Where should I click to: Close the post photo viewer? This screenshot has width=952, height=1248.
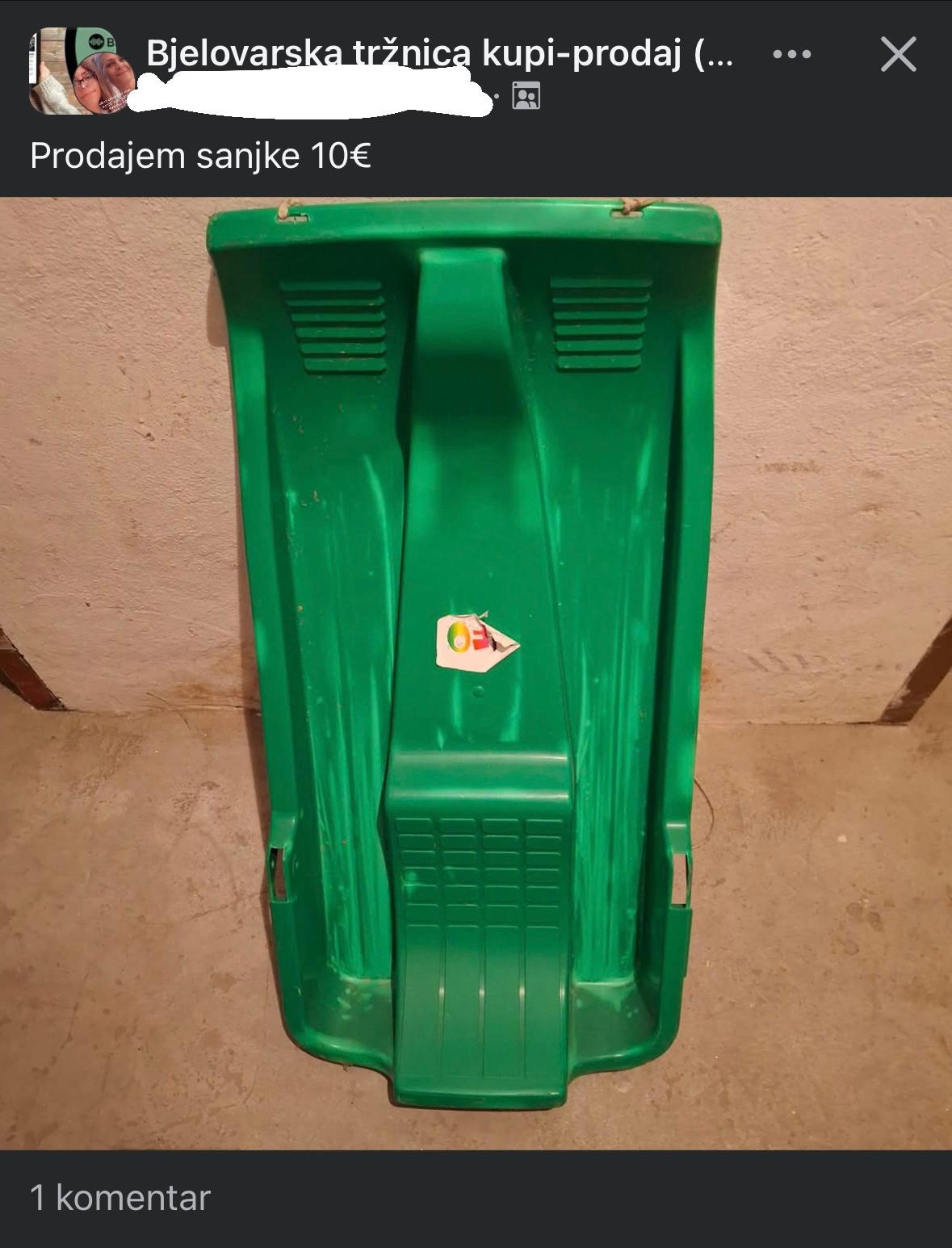[898, 55]
